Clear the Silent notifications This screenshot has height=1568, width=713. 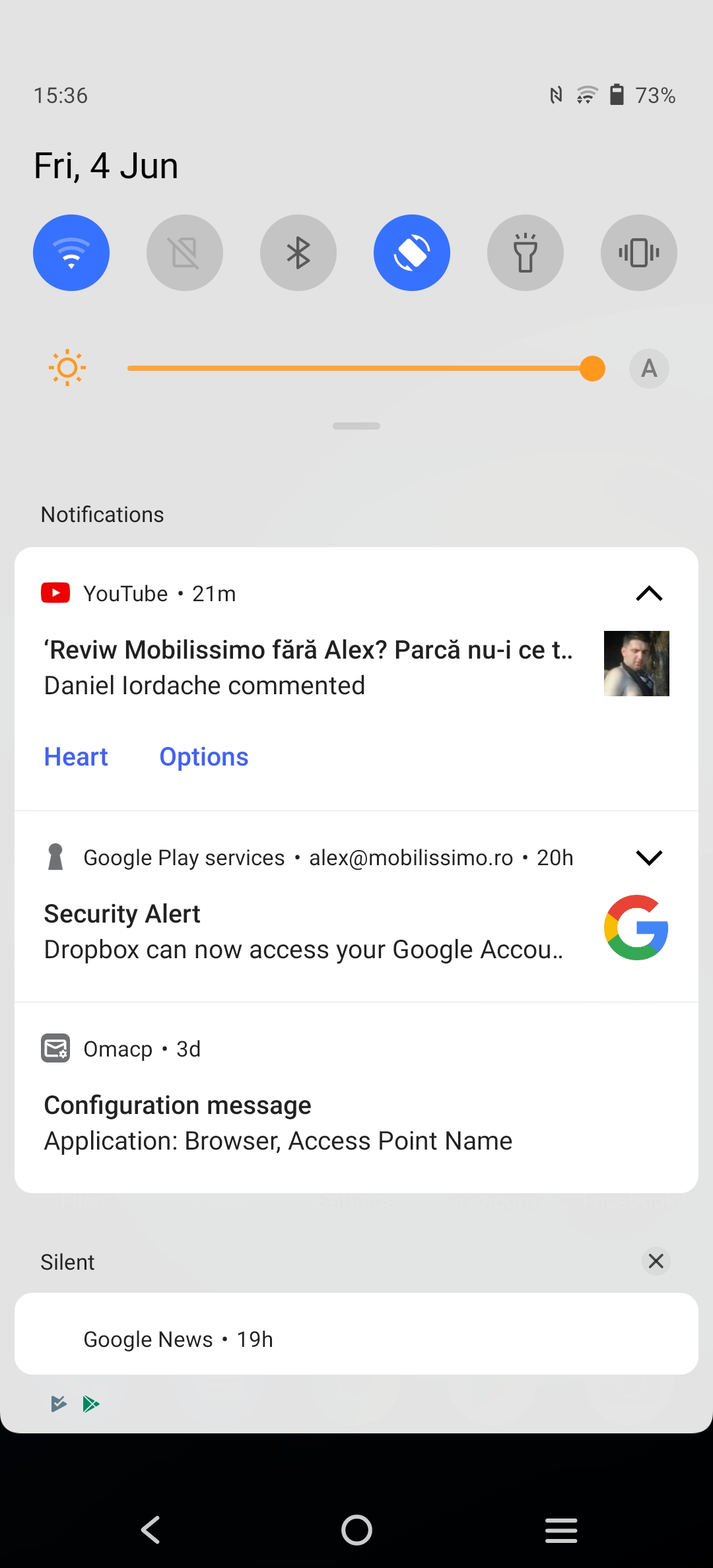[x=656, y=1261]
